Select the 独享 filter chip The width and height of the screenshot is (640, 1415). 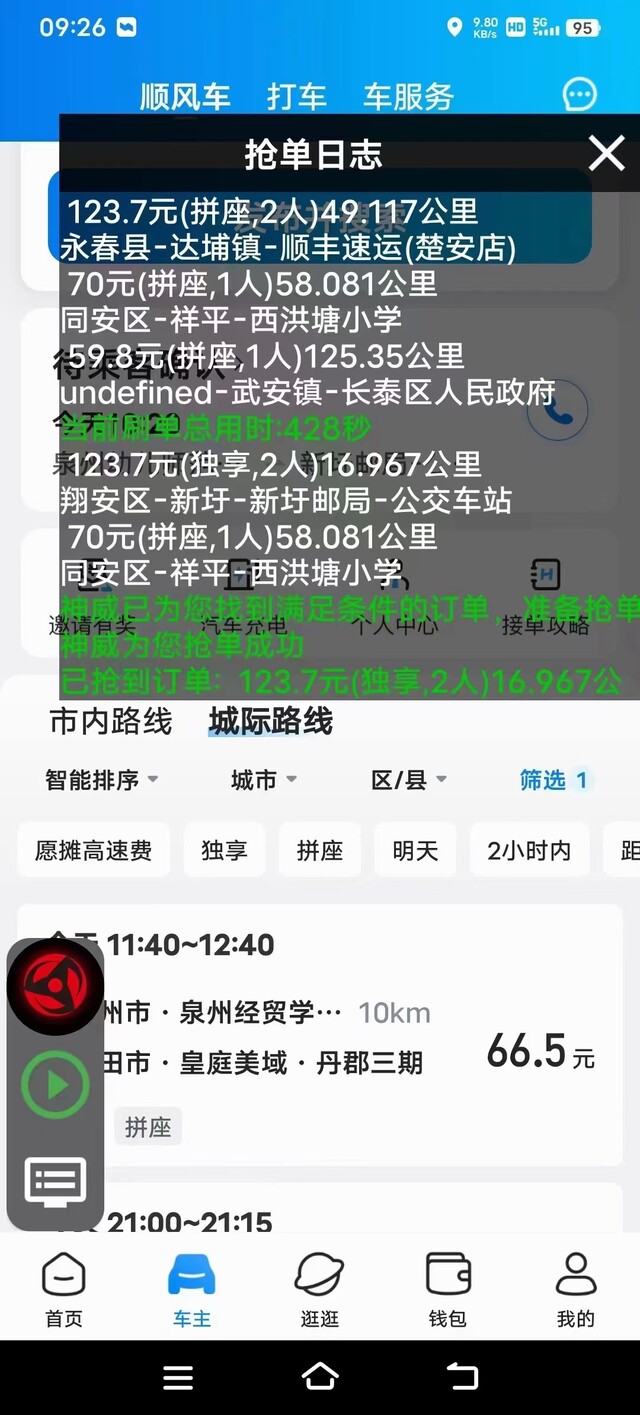224,850
